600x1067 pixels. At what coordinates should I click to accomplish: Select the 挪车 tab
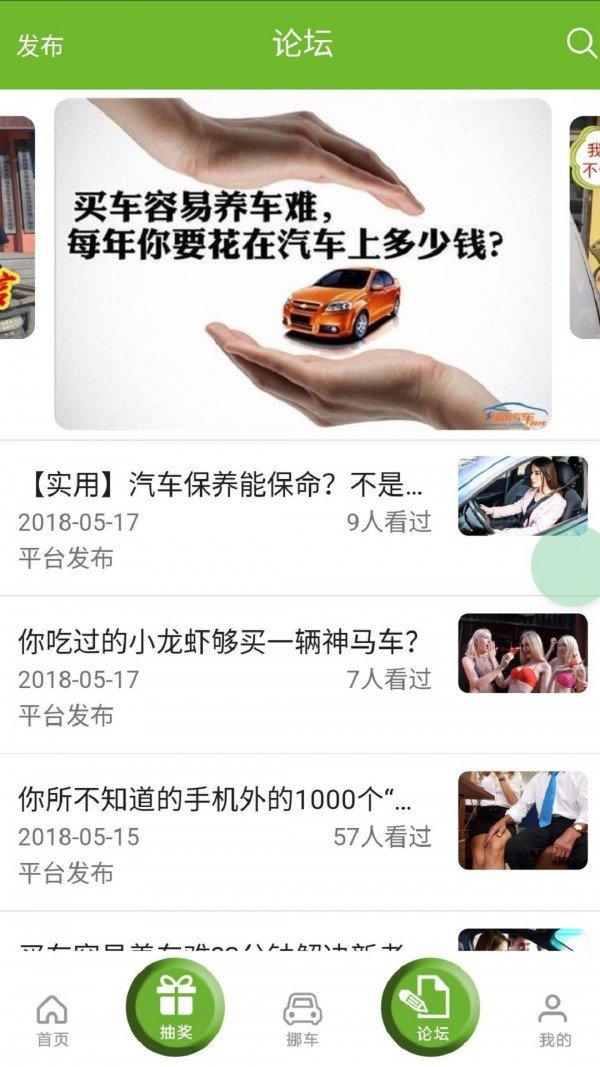coord(302,1020)
